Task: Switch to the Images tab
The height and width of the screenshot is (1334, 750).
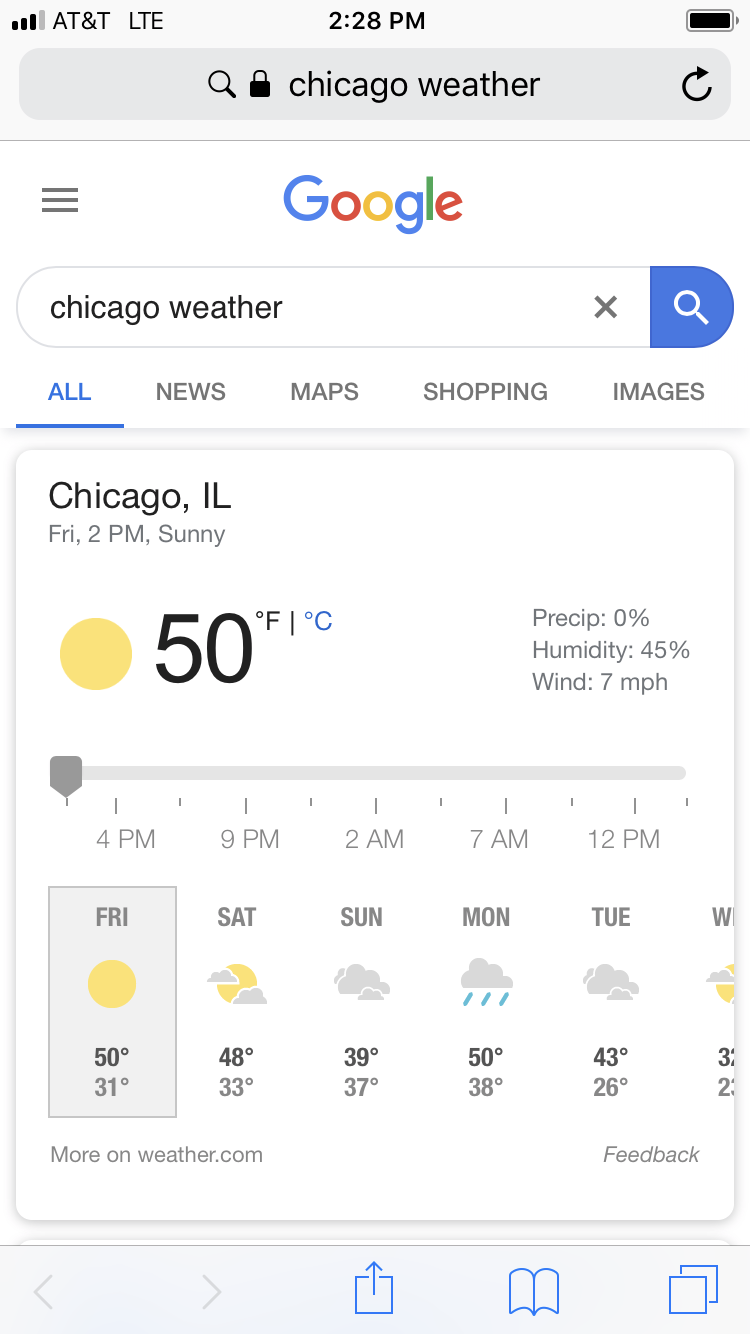Action: pyautogui.click(x=658, y=392)
